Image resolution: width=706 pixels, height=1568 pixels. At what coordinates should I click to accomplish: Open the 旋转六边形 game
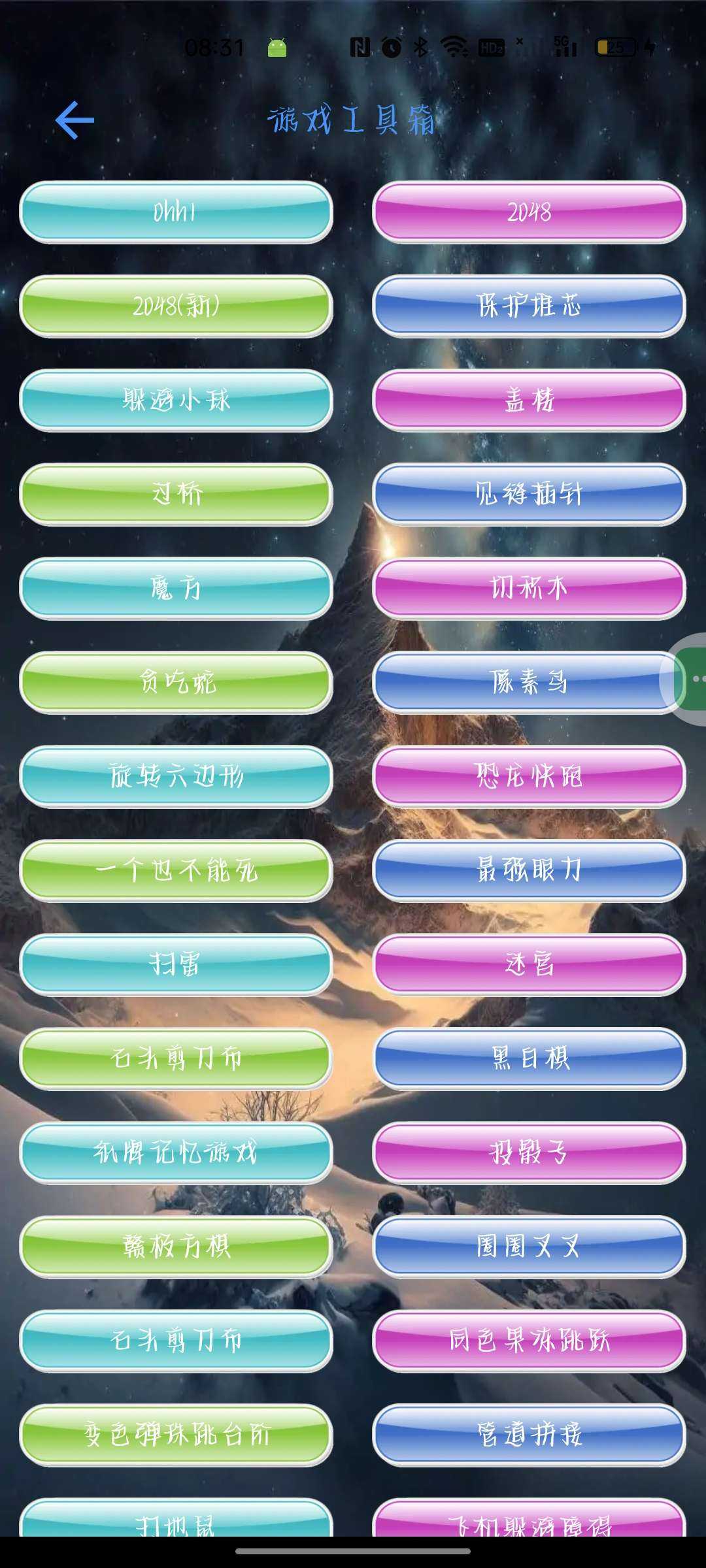coord(176,777)
